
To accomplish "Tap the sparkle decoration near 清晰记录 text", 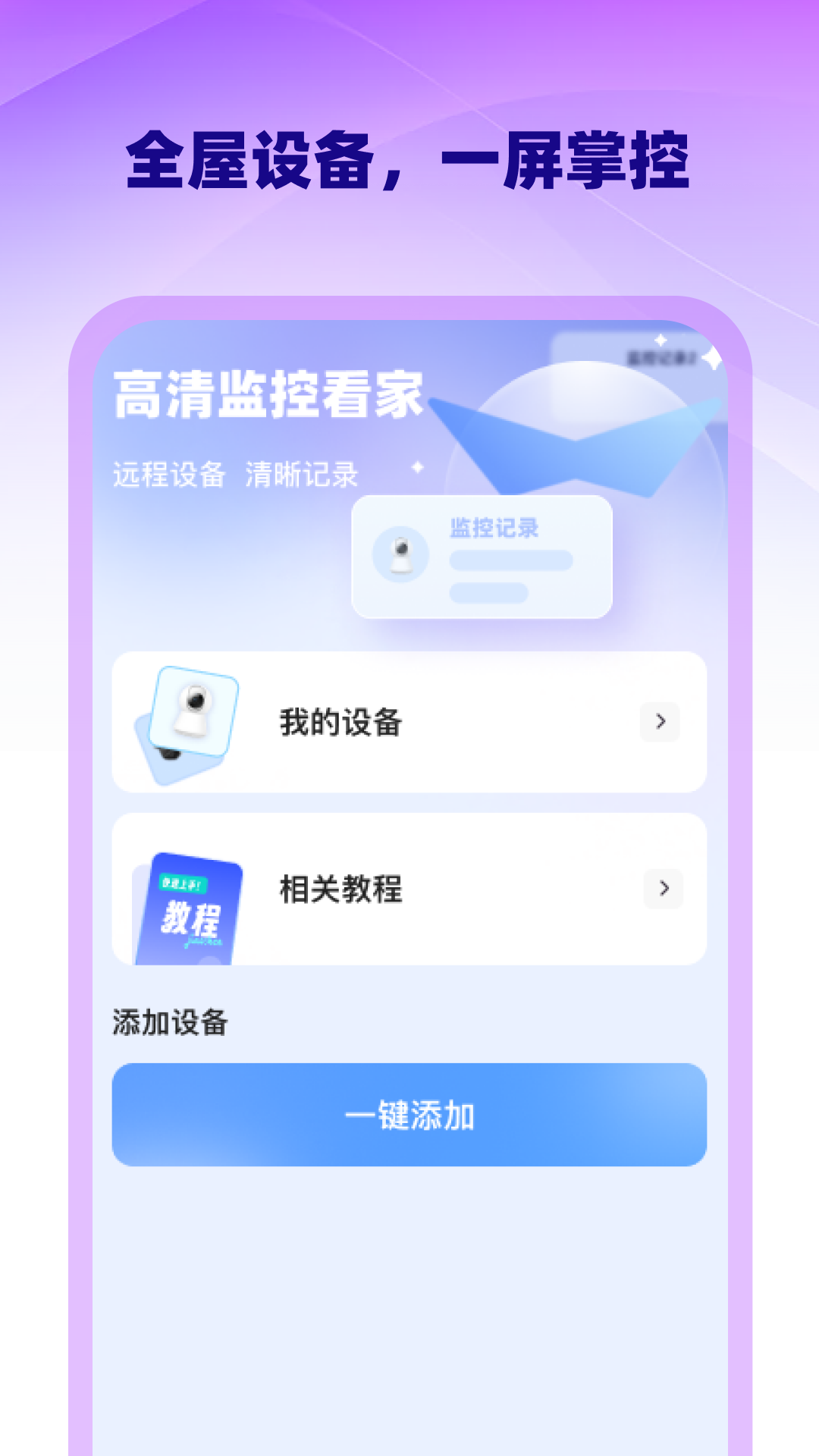I will (418, 468).
